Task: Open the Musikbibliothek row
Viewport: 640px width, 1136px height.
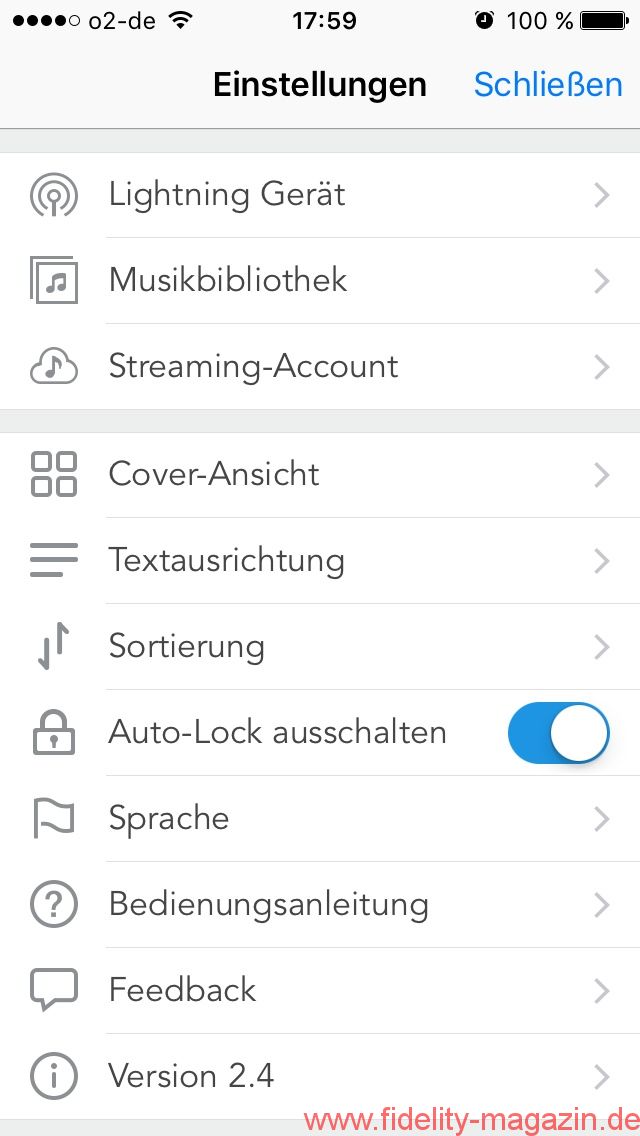Action: tap(320, 280)
